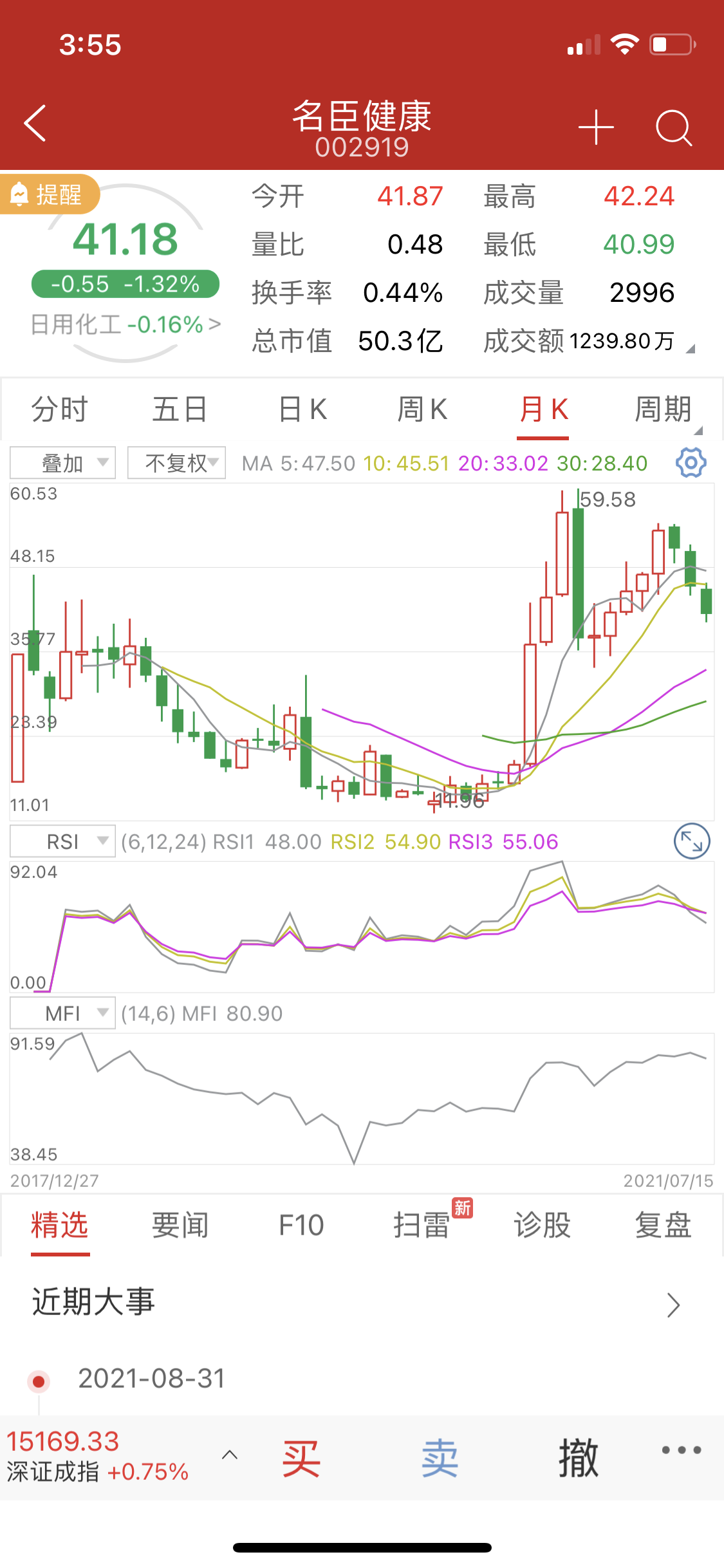The height and width of the screenshot is (1568, 724).
Task: Tap the red 买 buy button
Action: click(x=301, y=1459)
